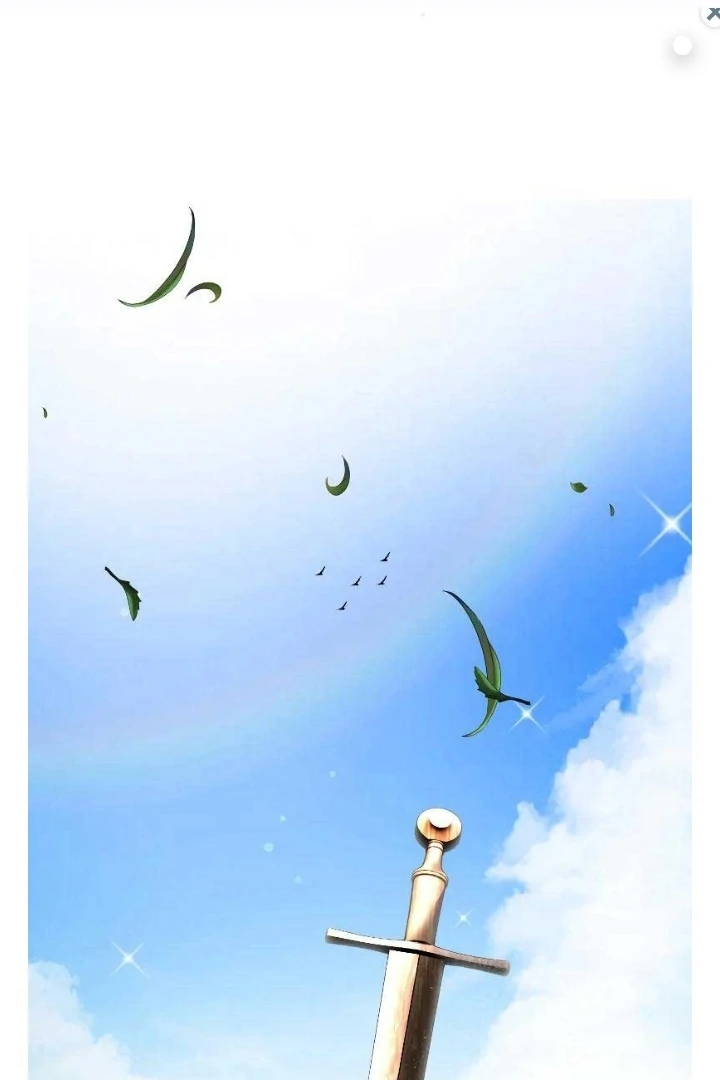Screen dimensions: 720x1080
Task: Close the viewer with the X button
Action: click(712, 13)
